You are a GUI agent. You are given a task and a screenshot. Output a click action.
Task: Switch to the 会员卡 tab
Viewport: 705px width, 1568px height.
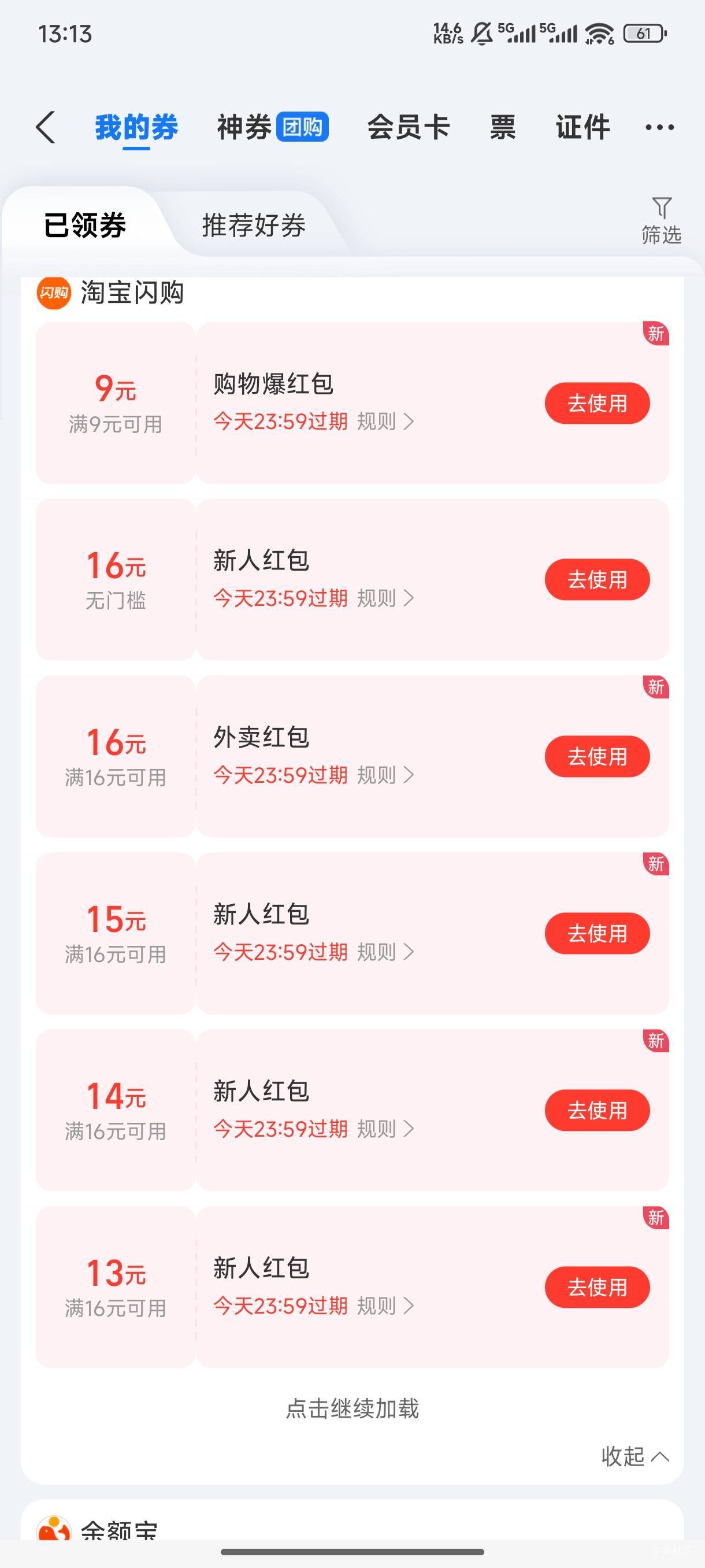[408, 128]
